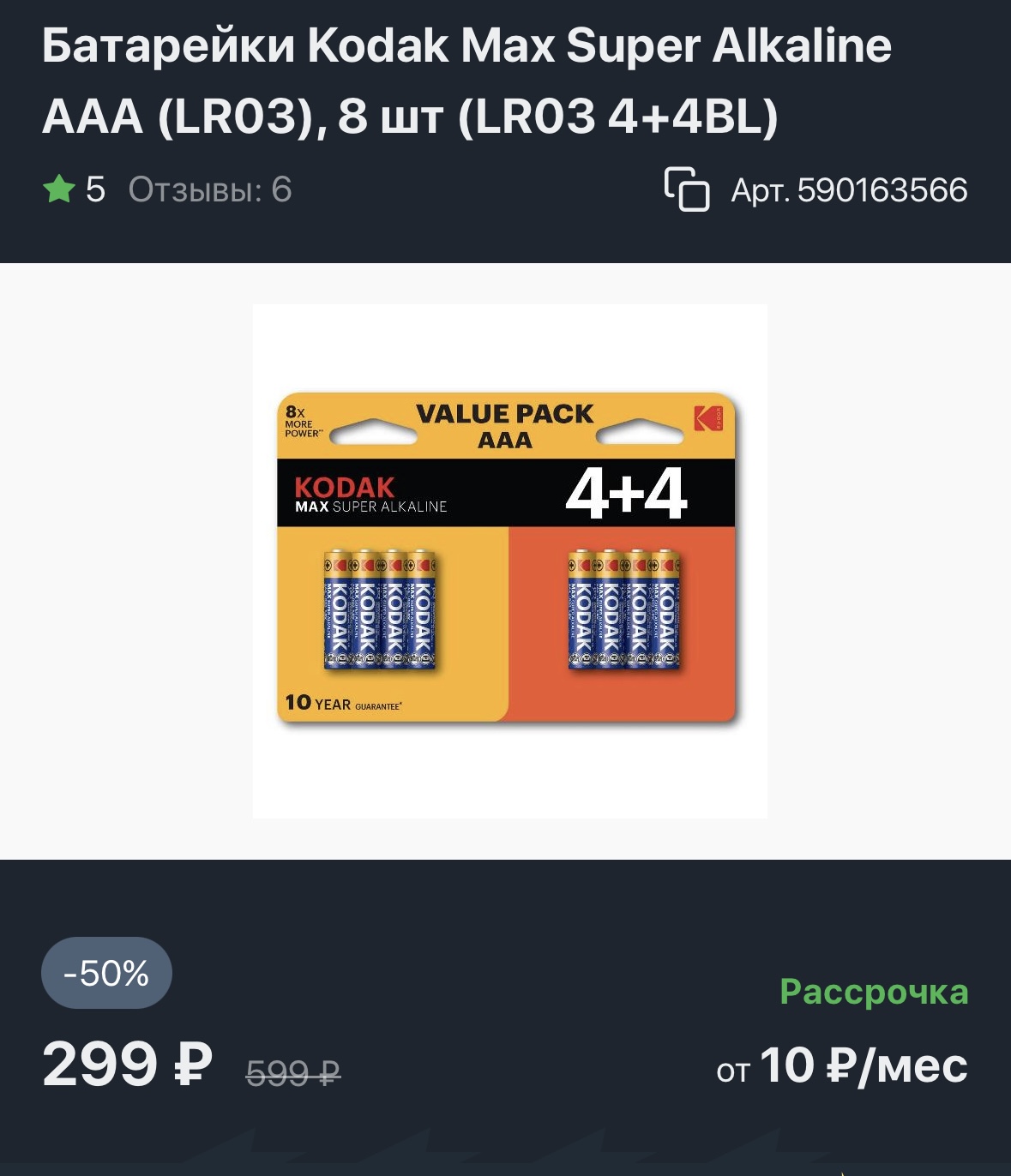Copy the article number 590163566

point(687,189)
